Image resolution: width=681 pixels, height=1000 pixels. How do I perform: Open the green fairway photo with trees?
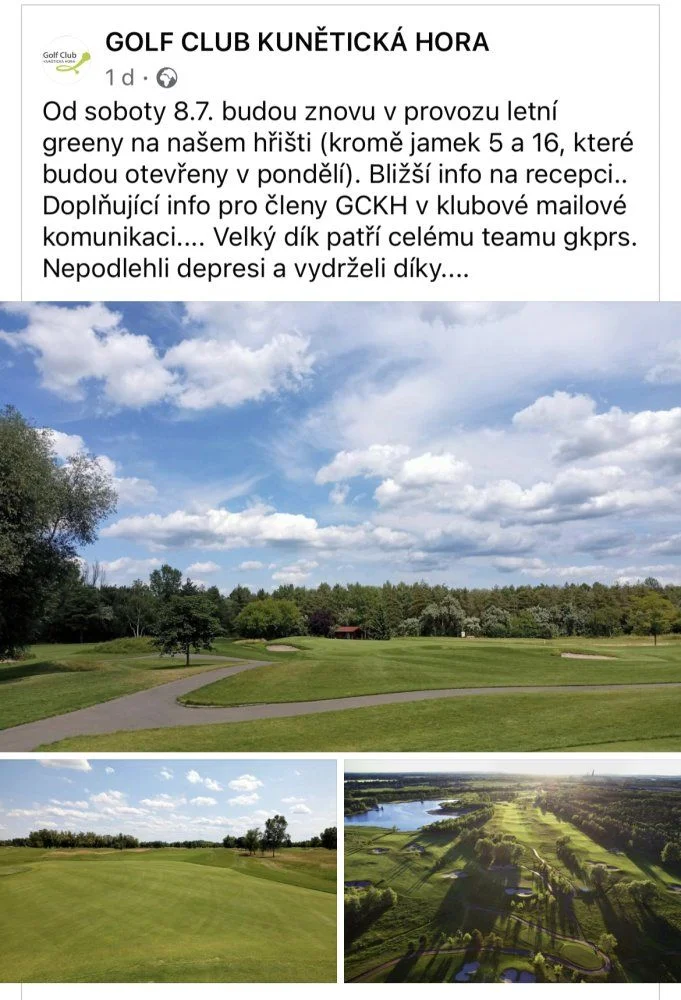(x=168, y=870)
